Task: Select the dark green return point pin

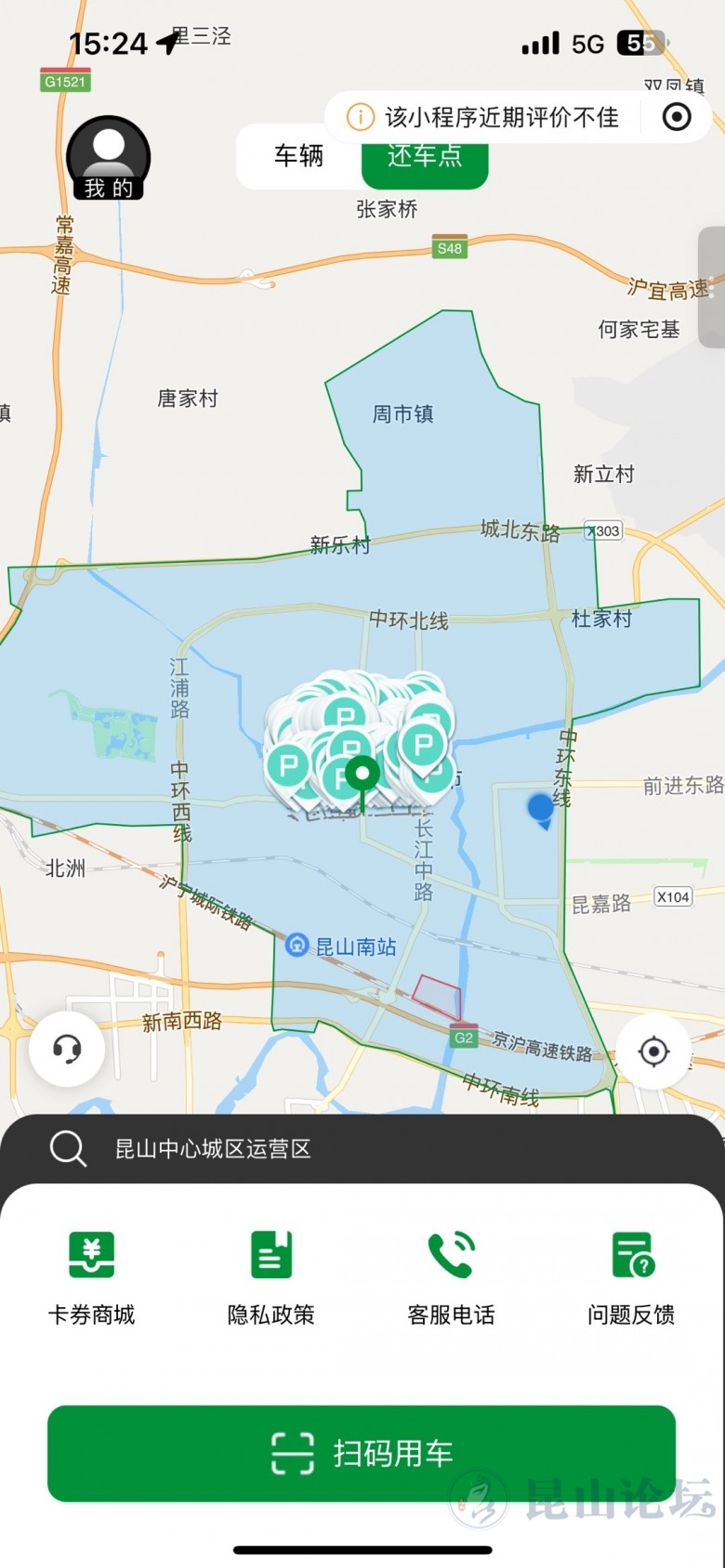Action: 362,777
